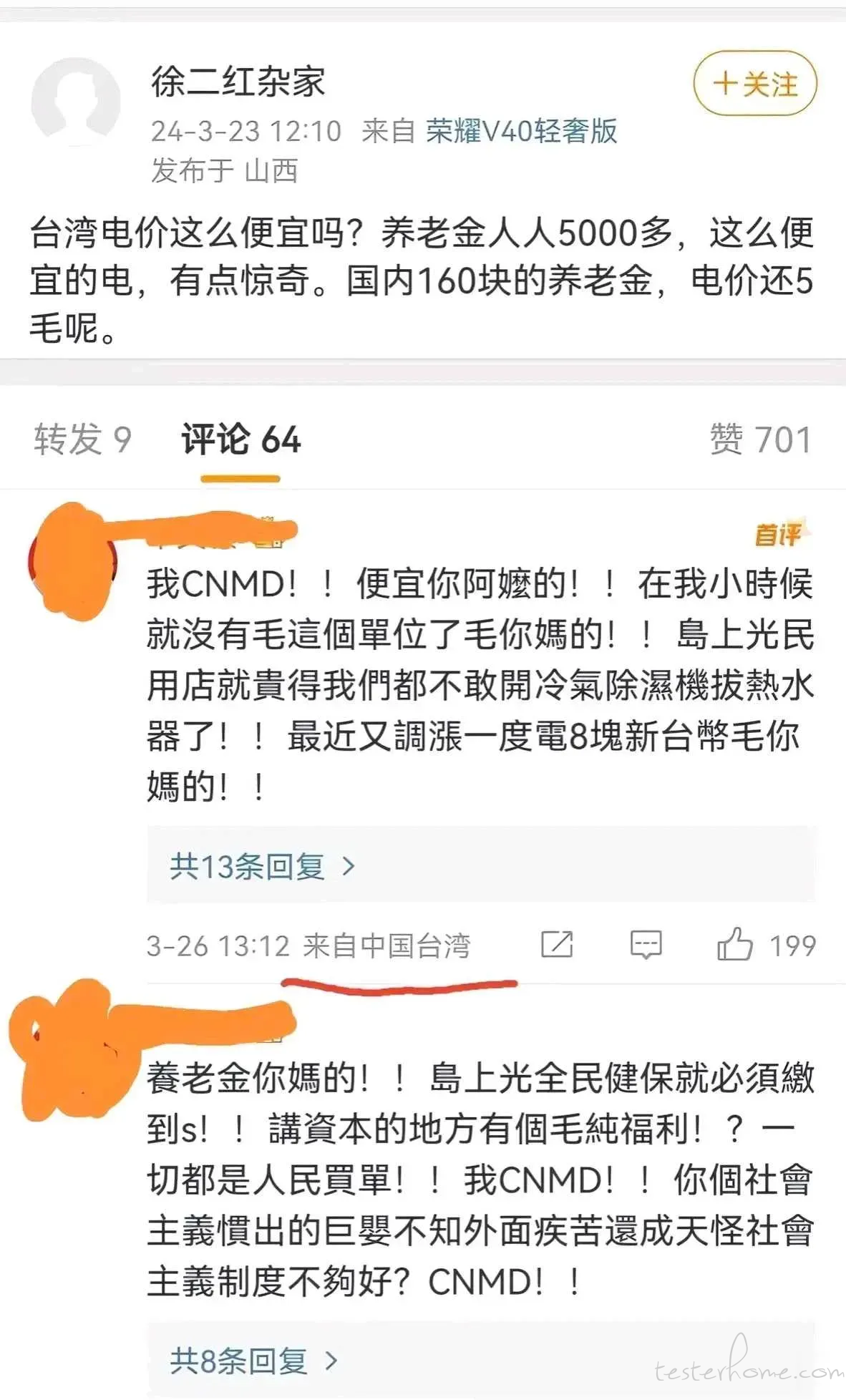Switch to the 转发 9 tab
The width and height of the screenshot is (846, 1400).
click(x=83, y=439)
